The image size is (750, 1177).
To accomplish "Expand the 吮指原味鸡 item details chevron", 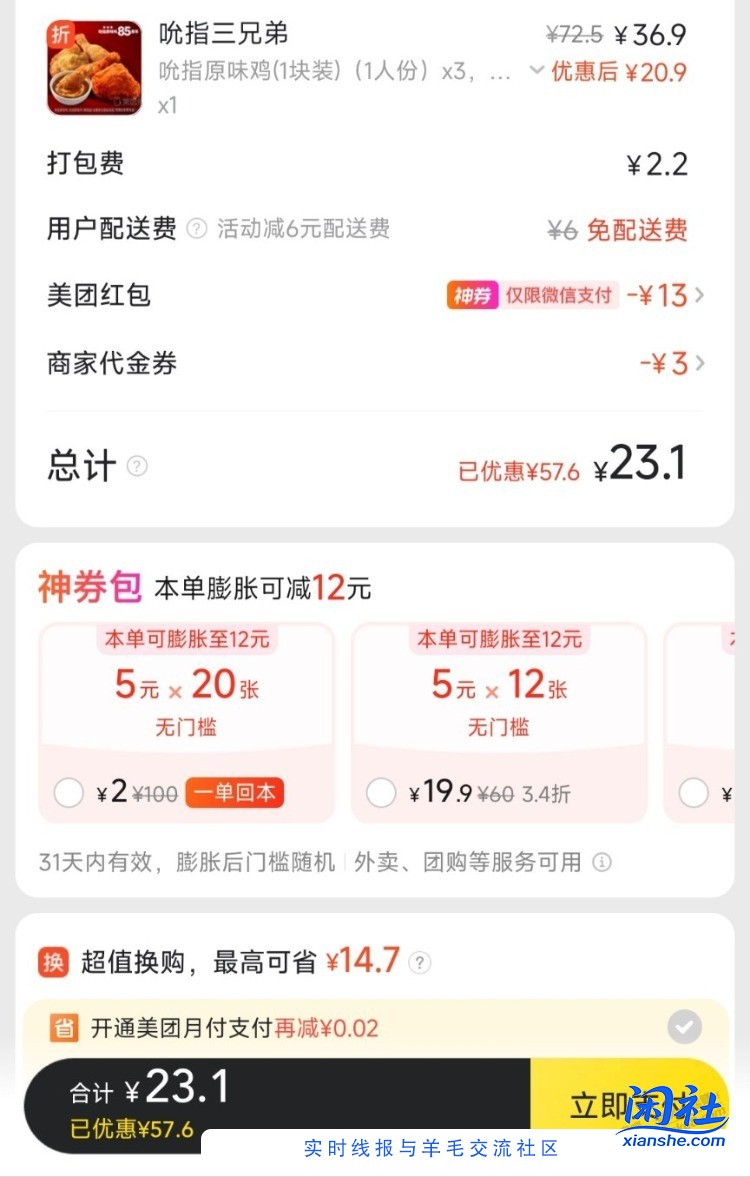I will pyautogui.click(x=537, y=72).
